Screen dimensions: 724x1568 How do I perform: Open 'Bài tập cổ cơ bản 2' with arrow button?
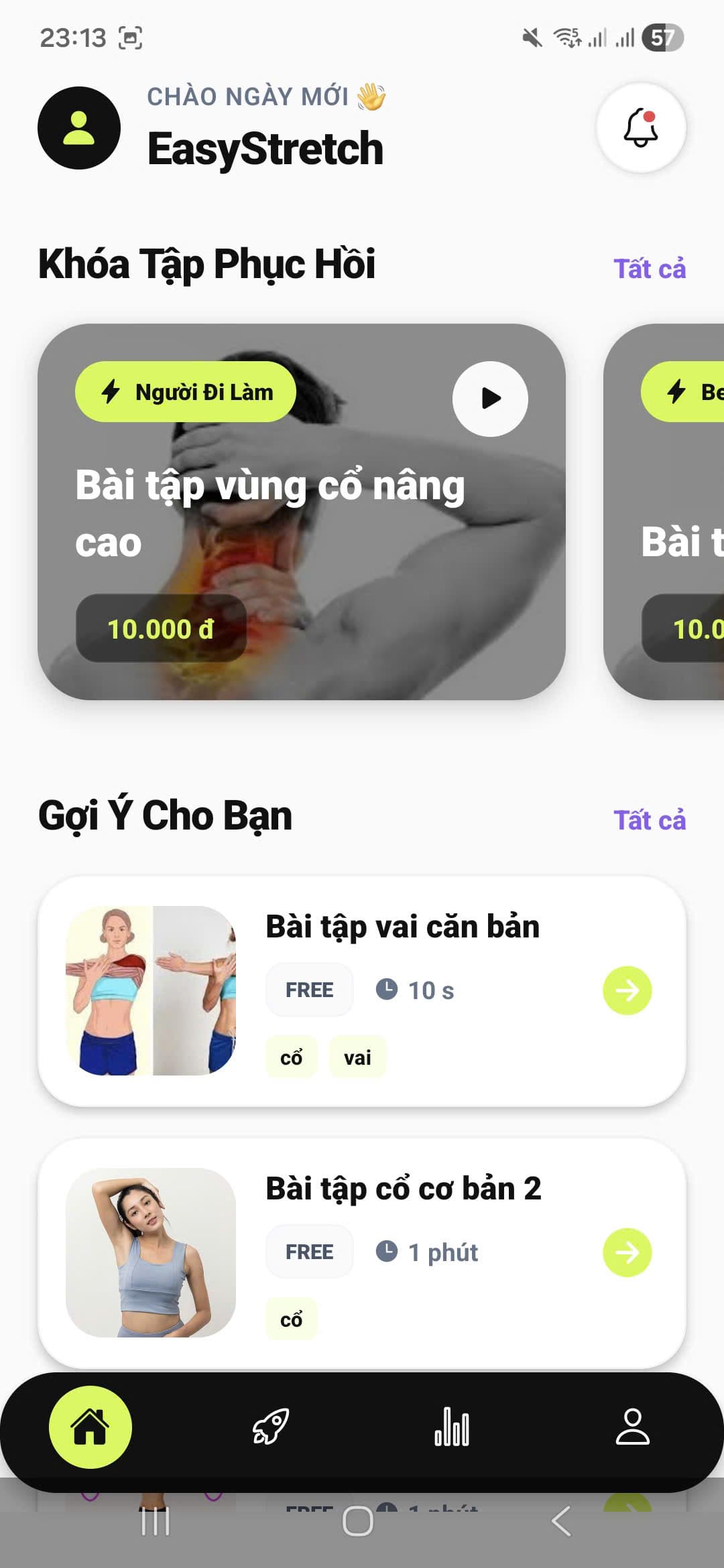click(627, 1252)
